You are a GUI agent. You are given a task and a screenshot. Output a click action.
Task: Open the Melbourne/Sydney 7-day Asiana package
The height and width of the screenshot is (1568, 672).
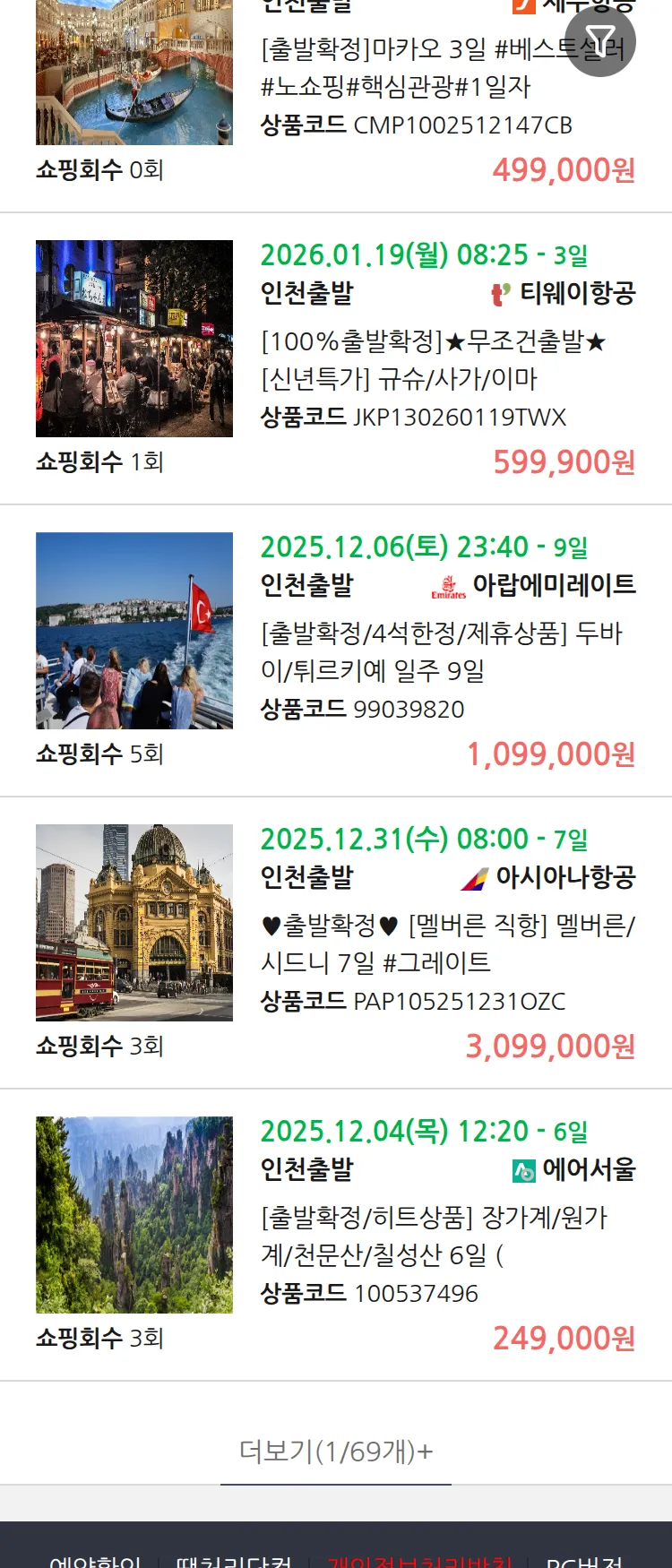[x=446, y=943]
